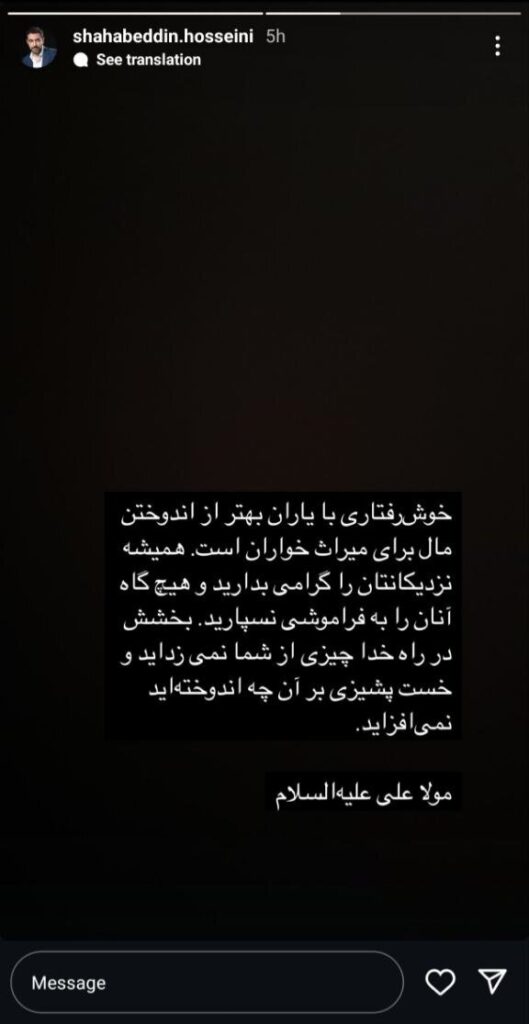Open shahabeddin.hosseini's profile picture
529x1024 pixels.
[x=39, y=47]
